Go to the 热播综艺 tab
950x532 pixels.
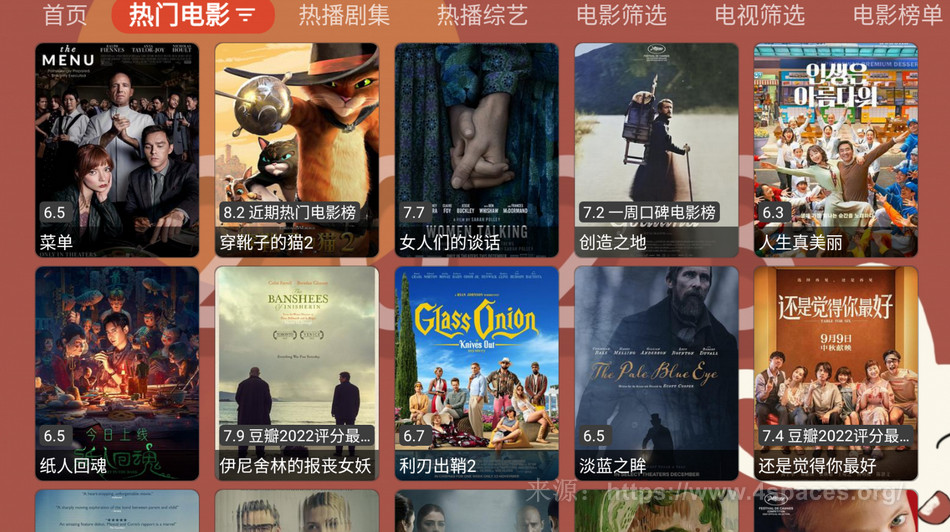click(482, 15)
